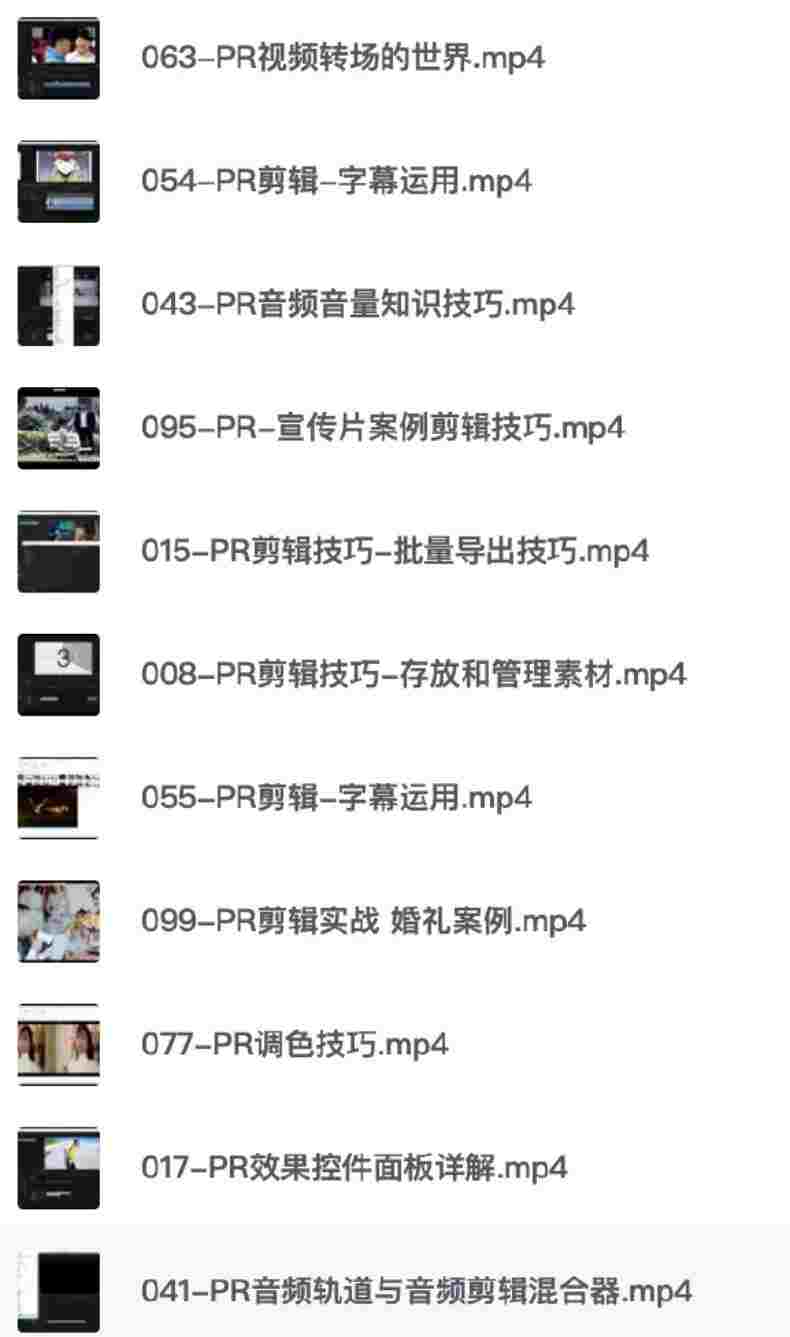Select 043-PR音频音量知识技巧.mp4
Image resolution: width=790 pixels, height=1337 pixels.
tap(357, 304)
